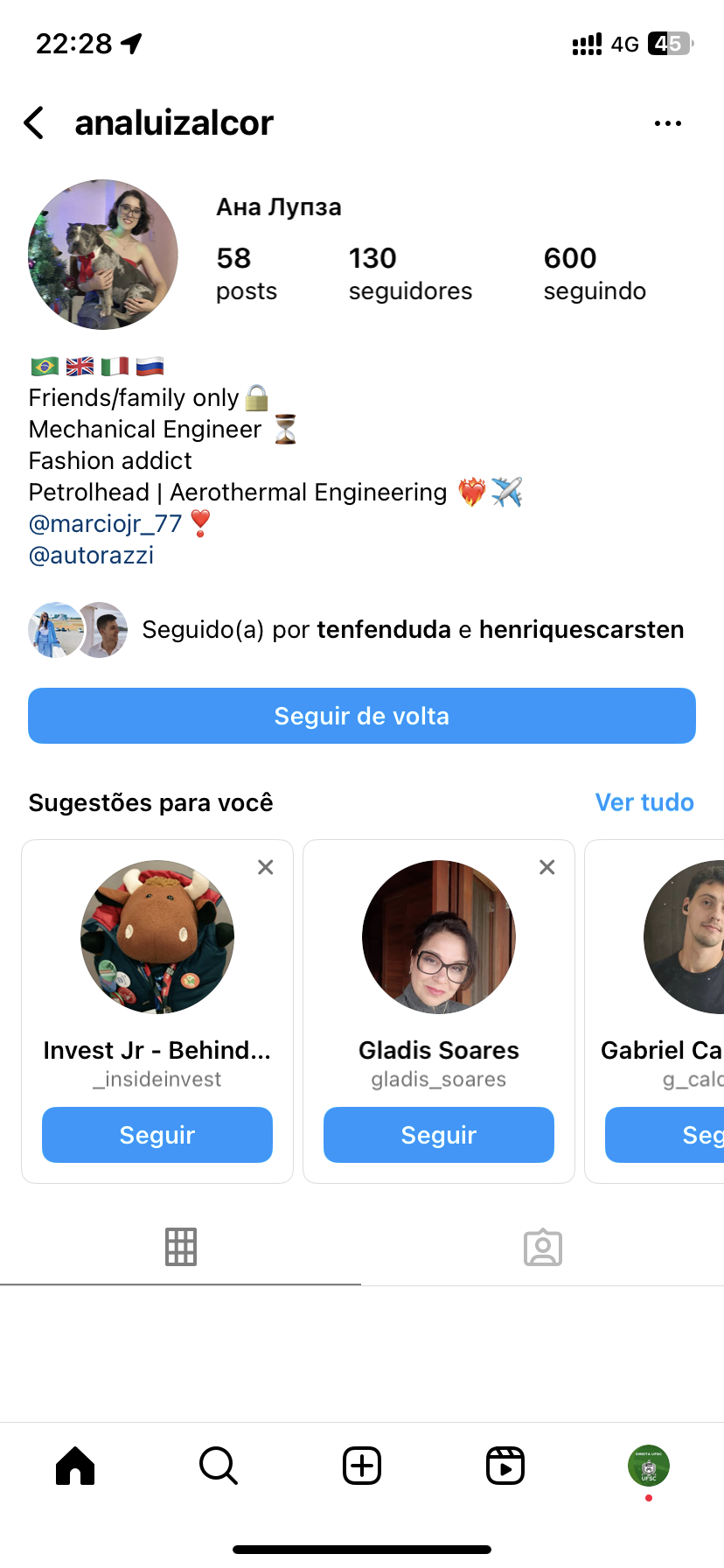Open the 130 seguidores list

[x=409, y=273]
